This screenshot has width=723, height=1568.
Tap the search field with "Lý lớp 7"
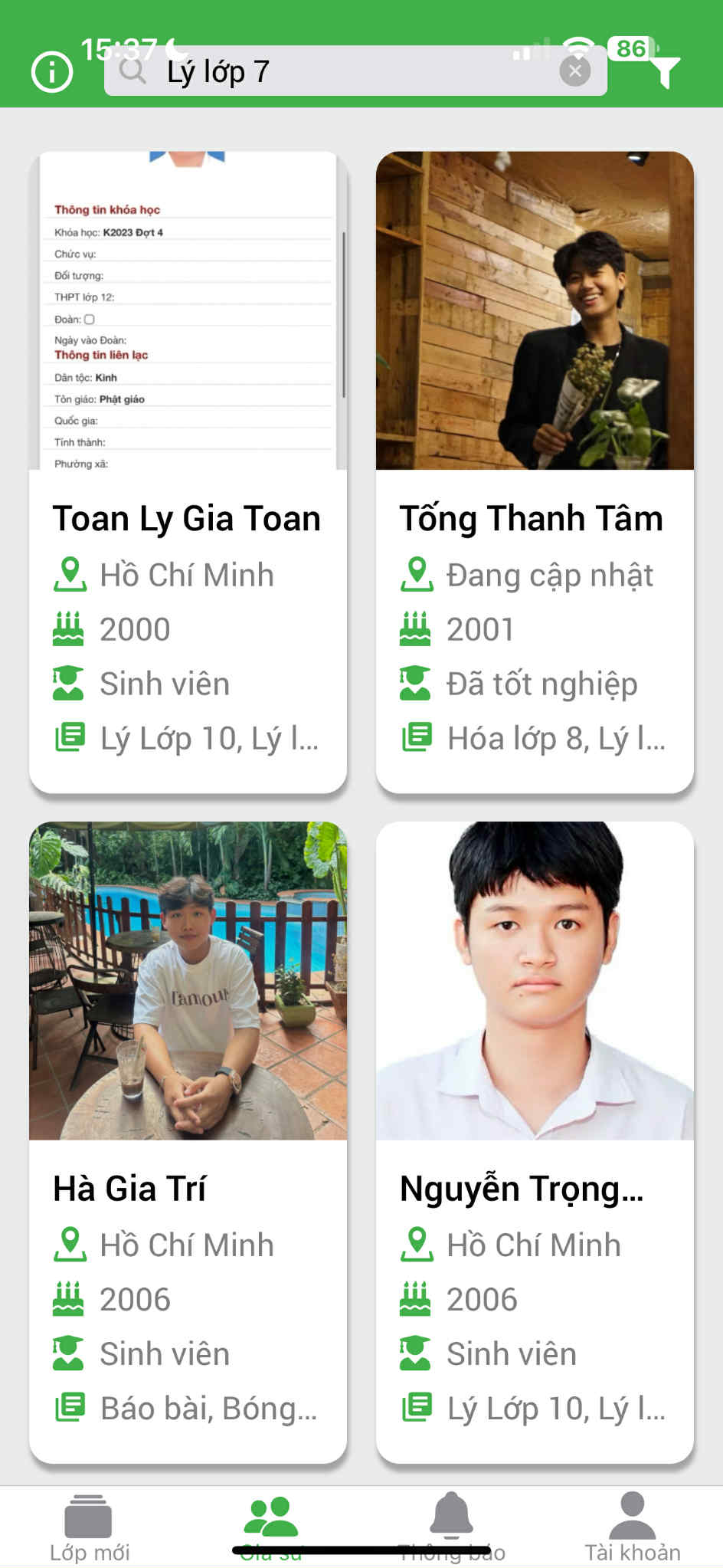[337, 71]
